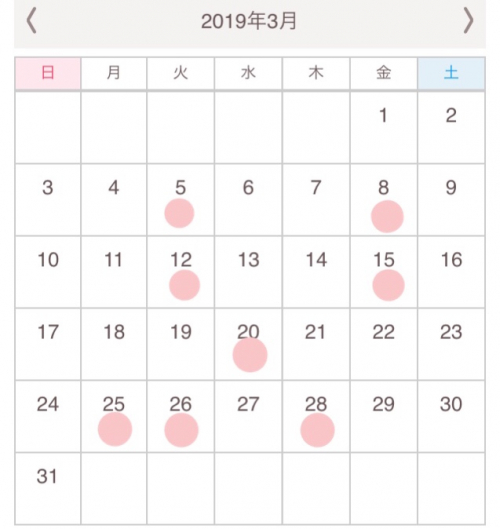
Task: Select Sunday March 31
Action: coord(48,489)
